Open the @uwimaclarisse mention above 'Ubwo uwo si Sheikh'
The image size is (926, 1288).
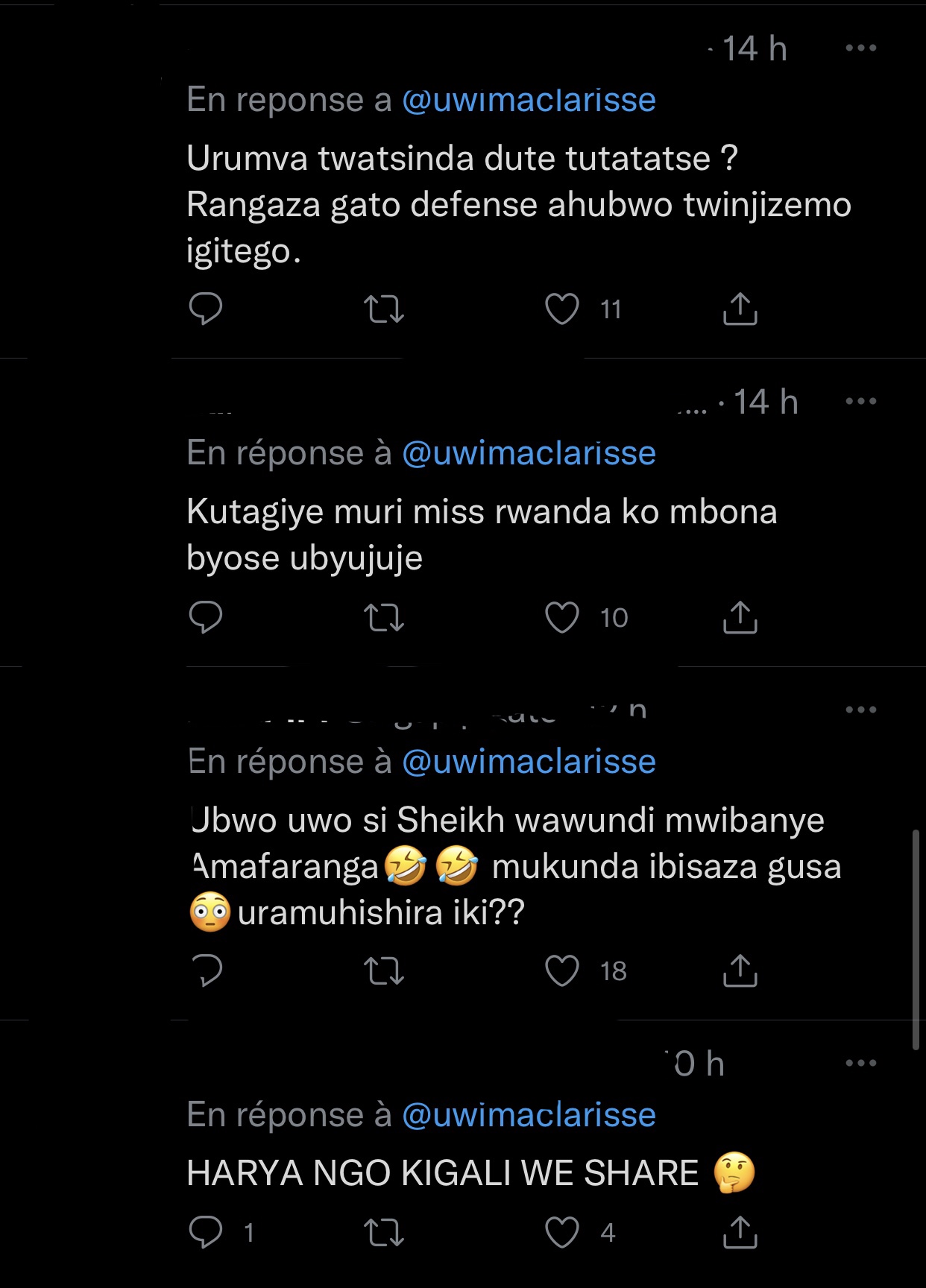click(529, 762)
